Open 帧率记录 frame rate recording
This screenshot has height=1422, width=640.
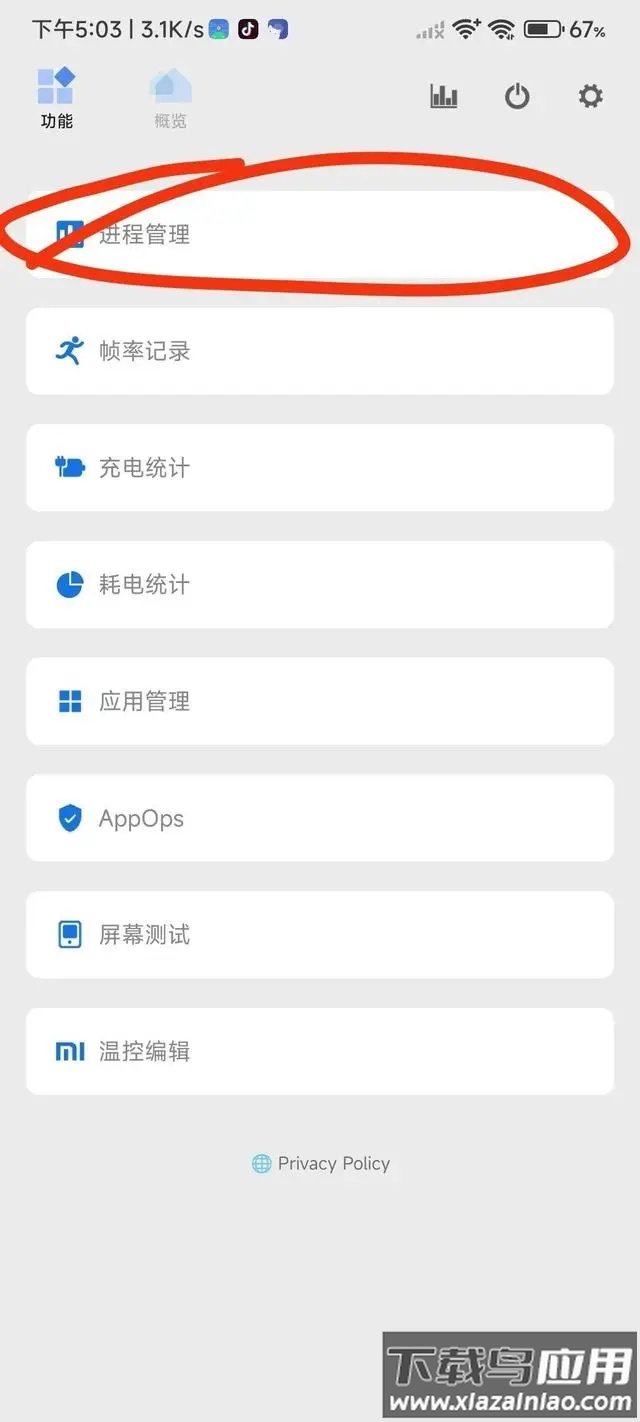(320, 351)
